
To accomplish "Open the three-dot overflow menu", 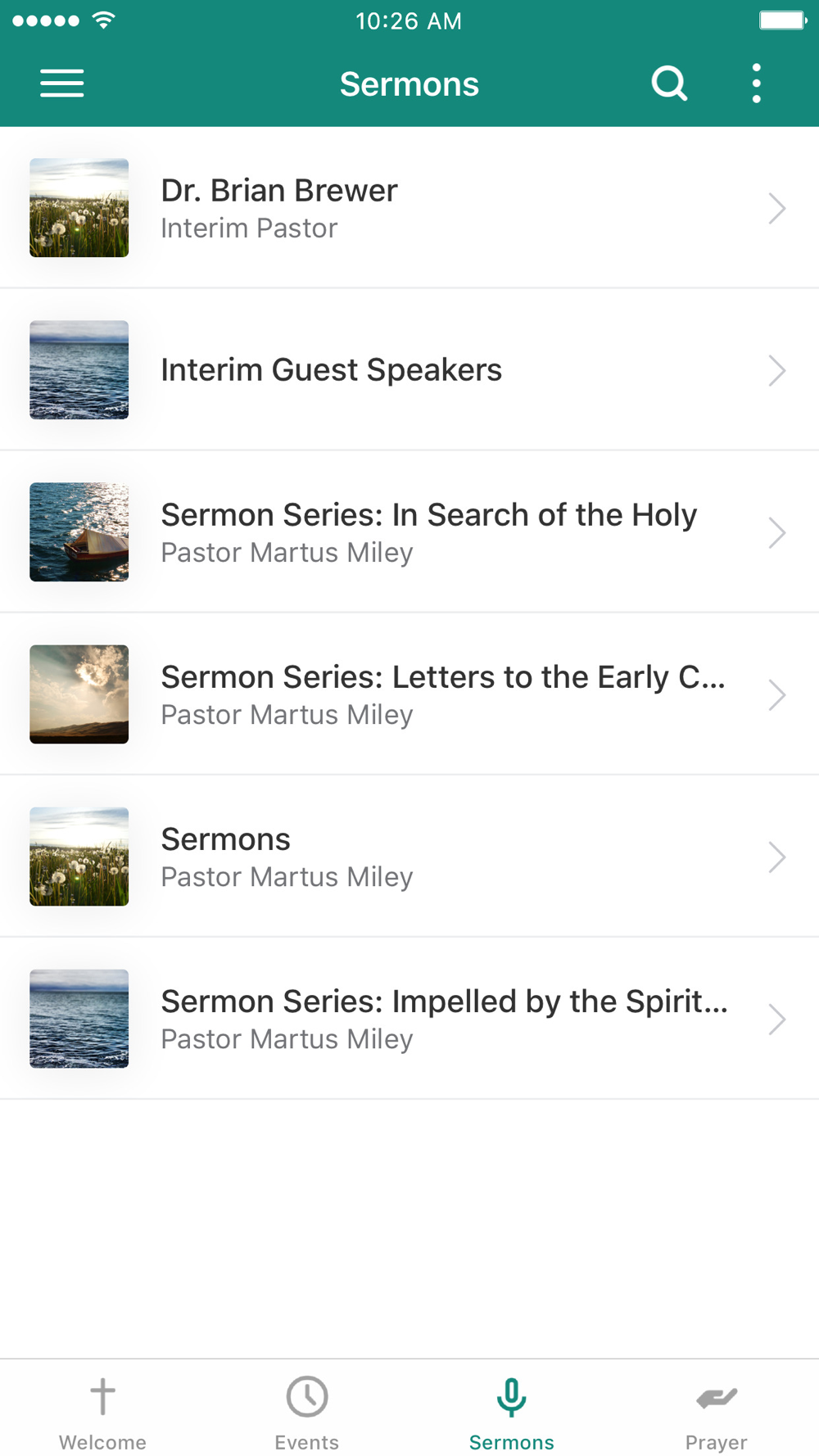I will [x=756, y=84].
